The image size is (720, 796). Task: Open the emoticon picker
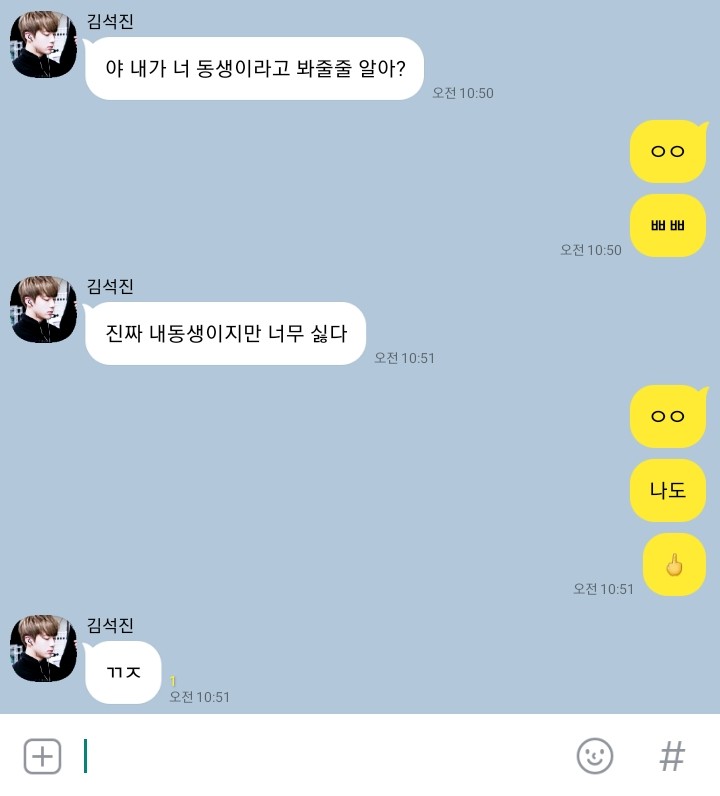pos(595,756)
